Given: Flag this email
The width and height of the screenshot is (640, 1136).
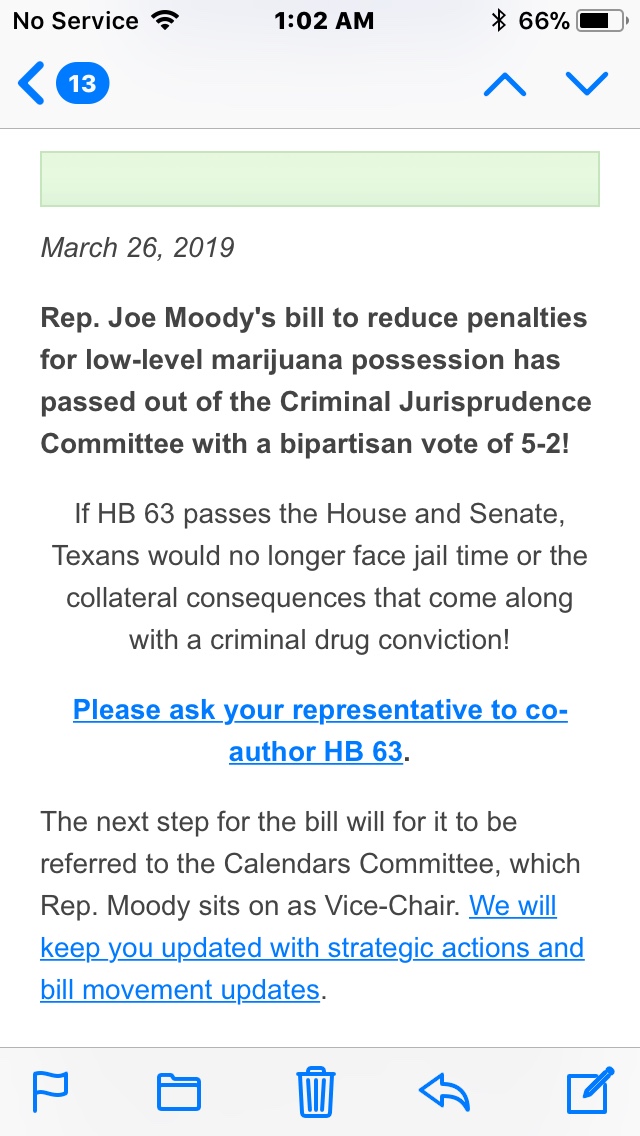Looking at the screenshot, I should (51, 1091).
